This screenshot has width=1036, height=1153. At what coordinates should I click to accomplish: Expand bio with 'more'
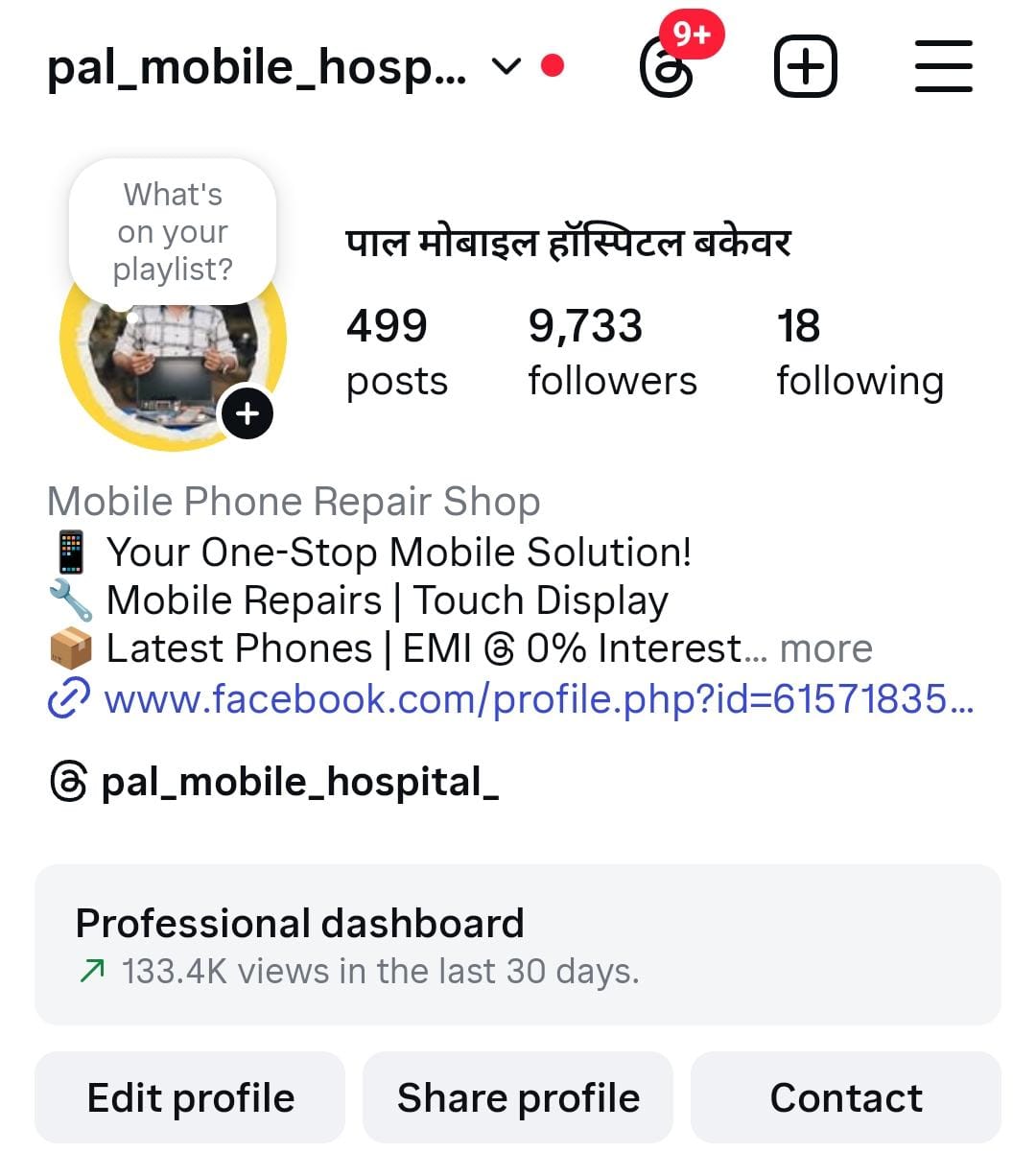(826, 649)
